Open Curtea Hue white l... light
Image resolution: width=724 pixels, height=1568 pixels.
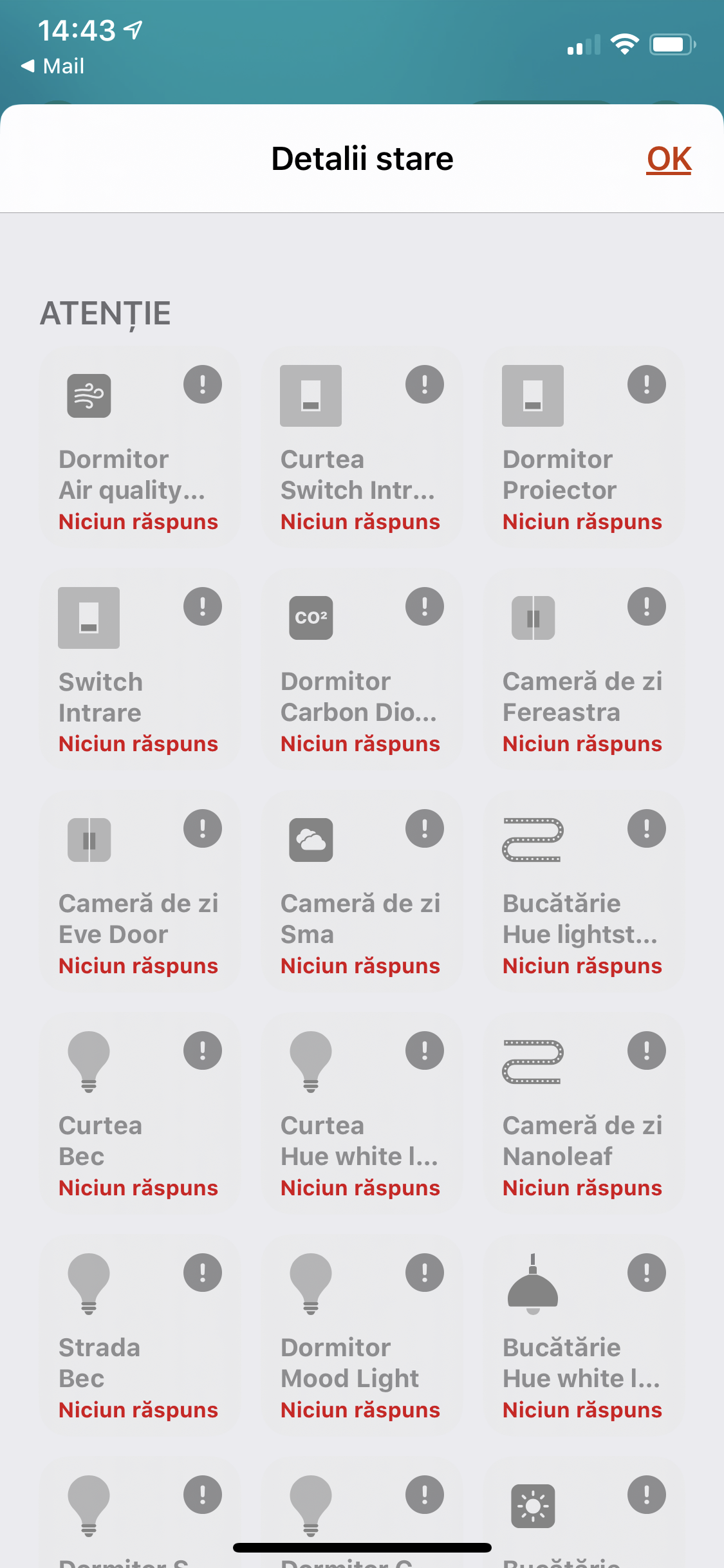(x=362, y=1113)
